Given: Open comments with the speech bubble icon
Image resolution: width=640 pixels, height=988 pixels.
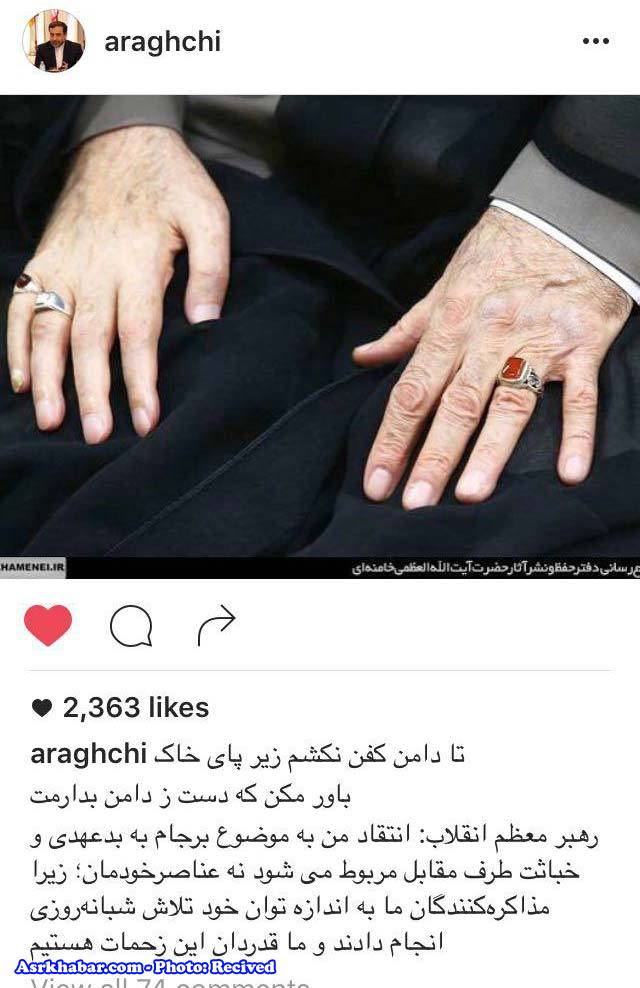Looking at the screenshot, I should coord(131,627).
